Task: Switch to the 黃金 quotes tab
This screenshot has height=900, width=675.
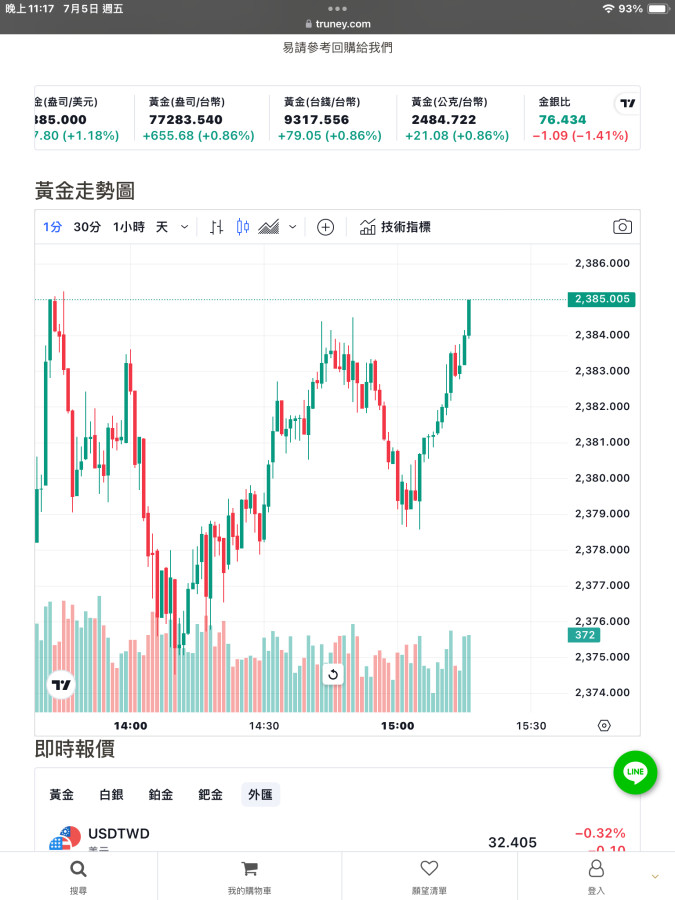Action: [x=62, y=794]
